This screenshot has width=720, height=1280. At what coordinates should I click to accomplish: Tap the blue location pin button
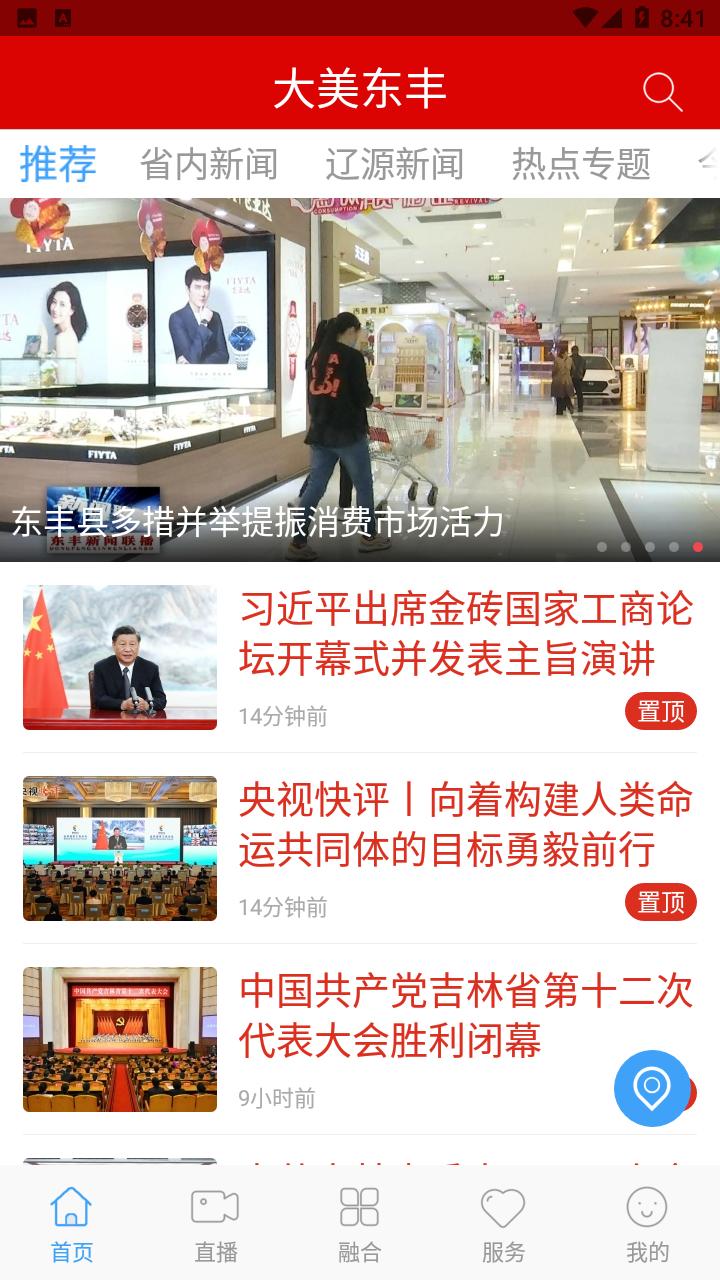652,1088
